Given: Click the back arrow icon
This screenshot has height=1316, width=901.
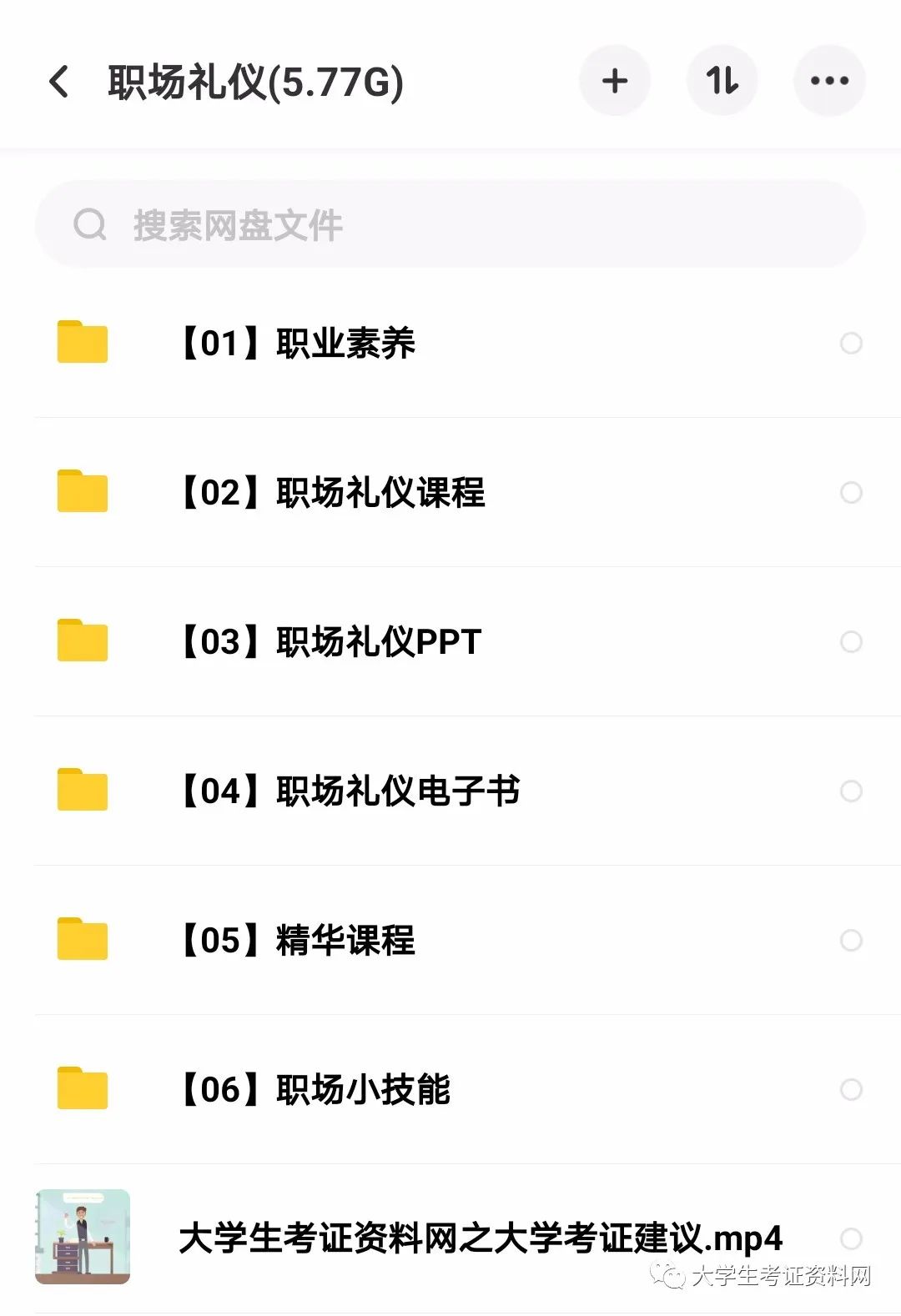Looking at the screenshot, I should coord(58,81).
